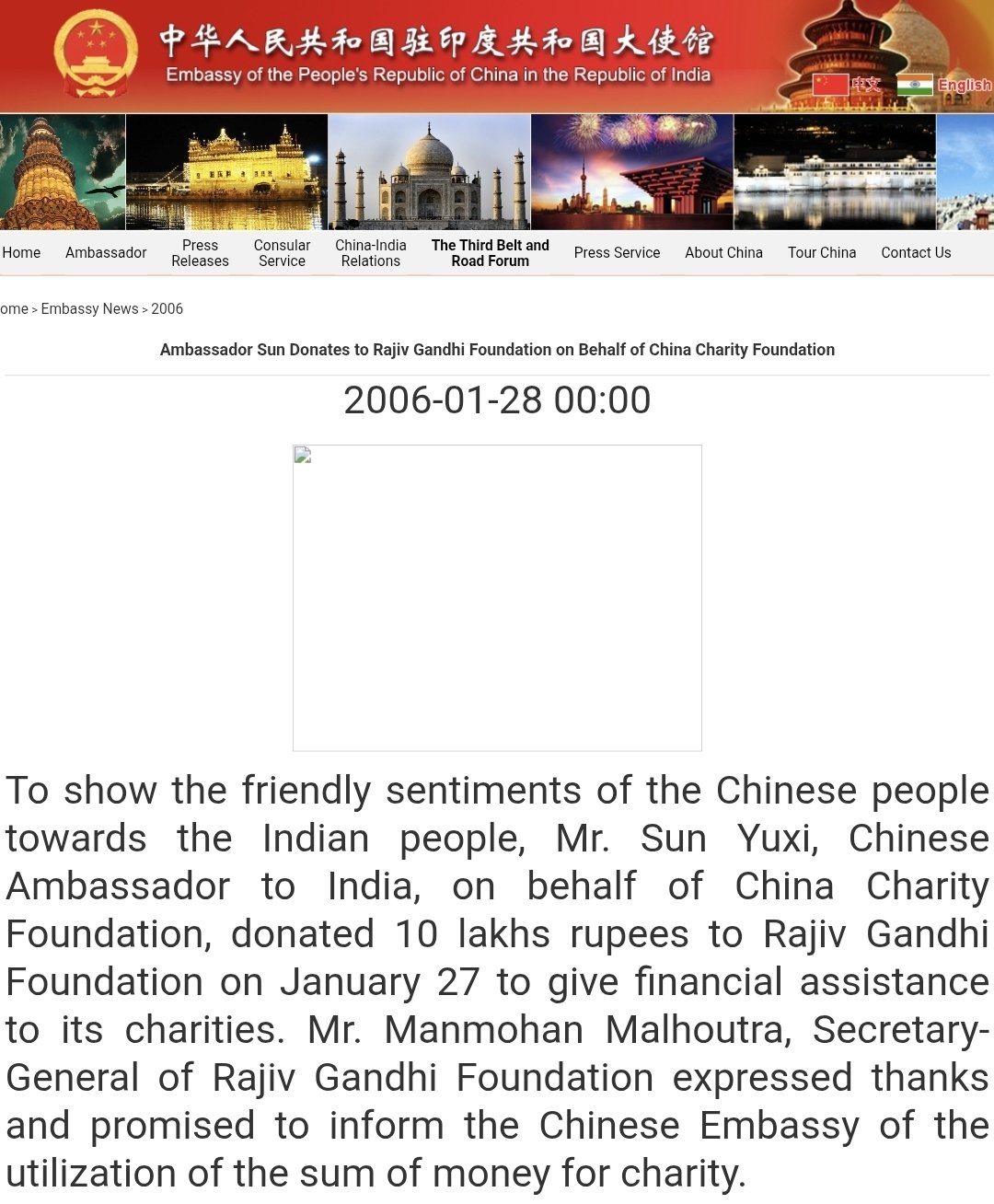The height and width of the screenshot is (1204, 994).
Task: Go to the Ambassador page
Action: click(106, 252)
